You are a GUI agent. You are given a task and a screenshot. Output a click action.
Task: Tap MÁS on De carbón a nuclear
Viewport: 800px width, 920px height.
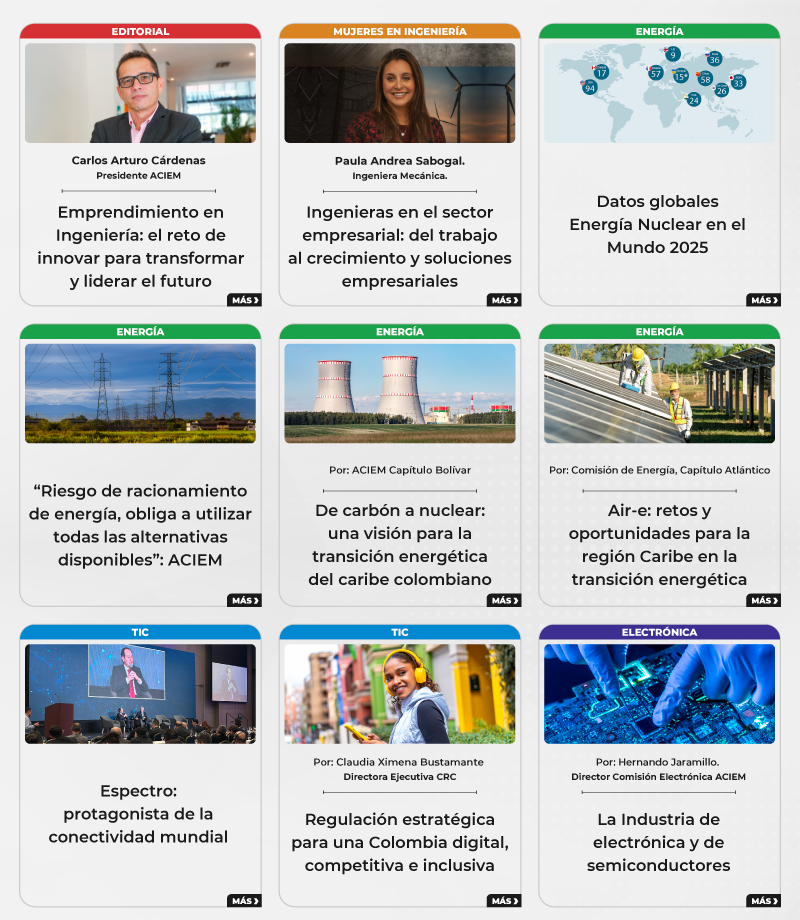tap(504, 601)
